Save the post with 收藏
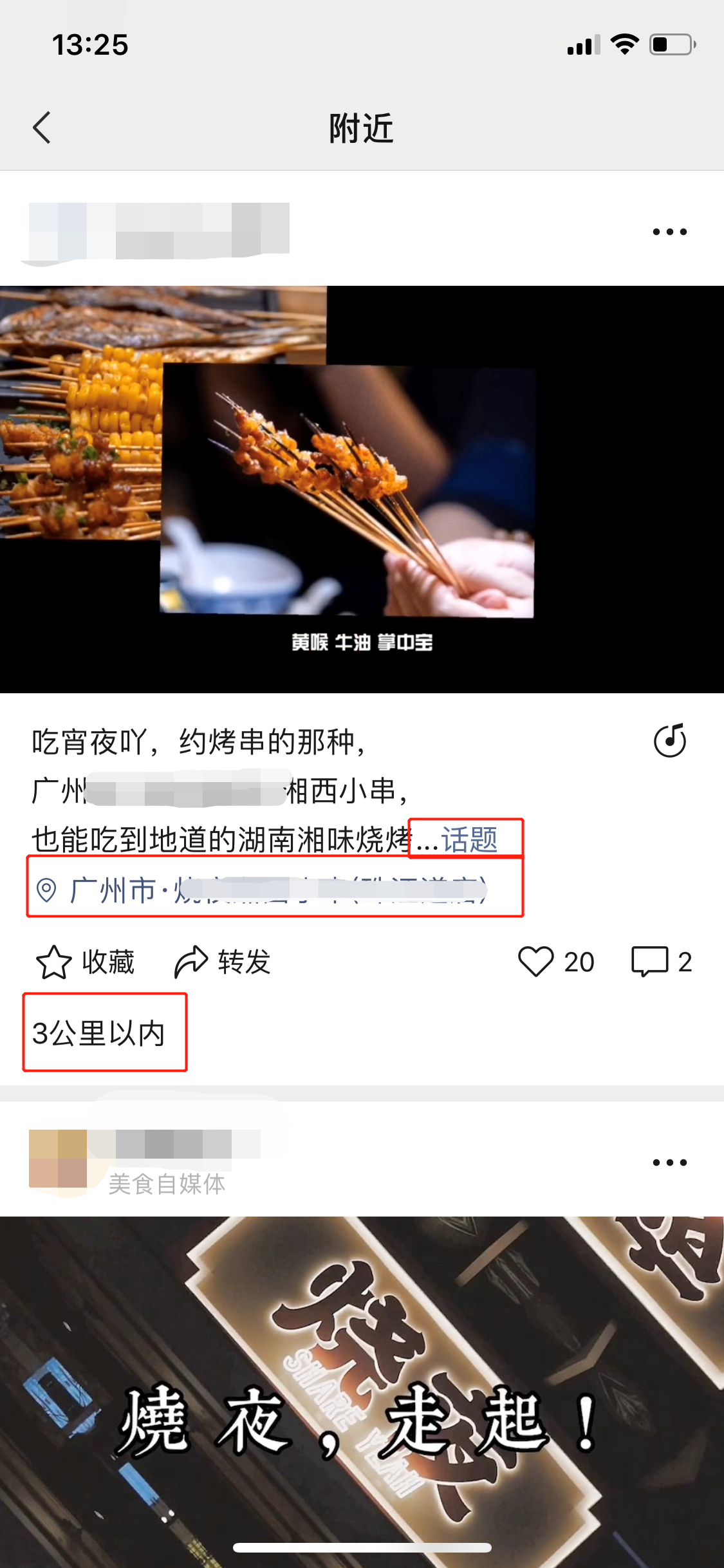Screen dimensions: 724x1568 tap(85, 962)
